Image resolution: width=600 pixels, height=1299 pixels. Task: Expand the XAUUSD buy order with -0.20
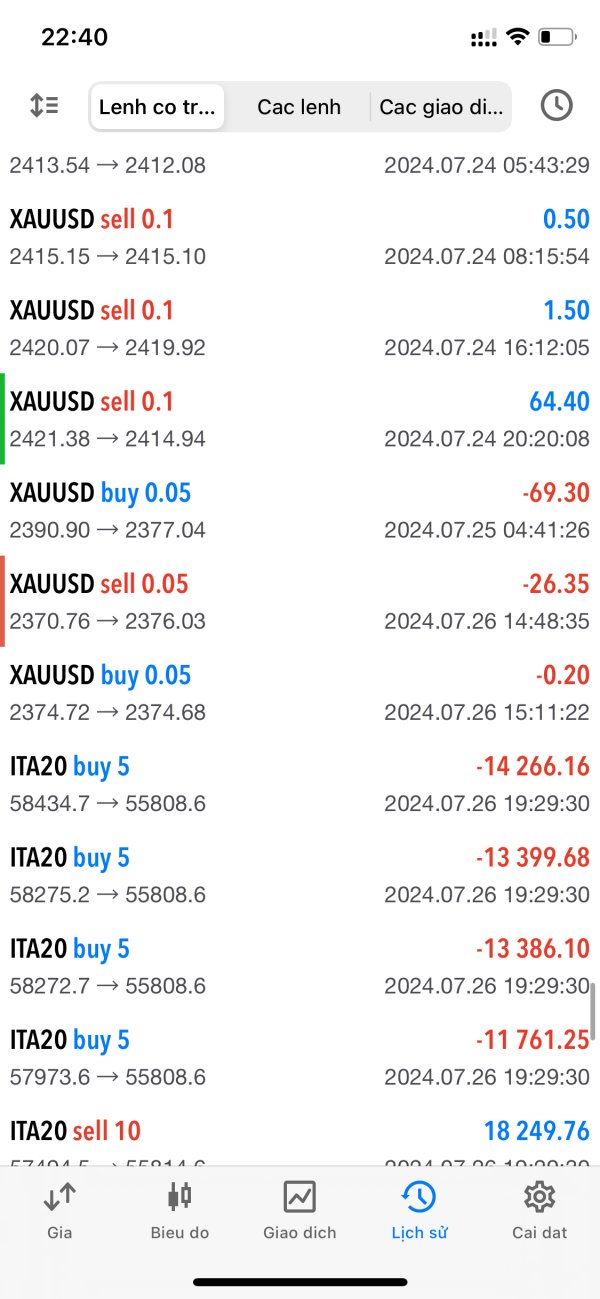click(300, 692)
